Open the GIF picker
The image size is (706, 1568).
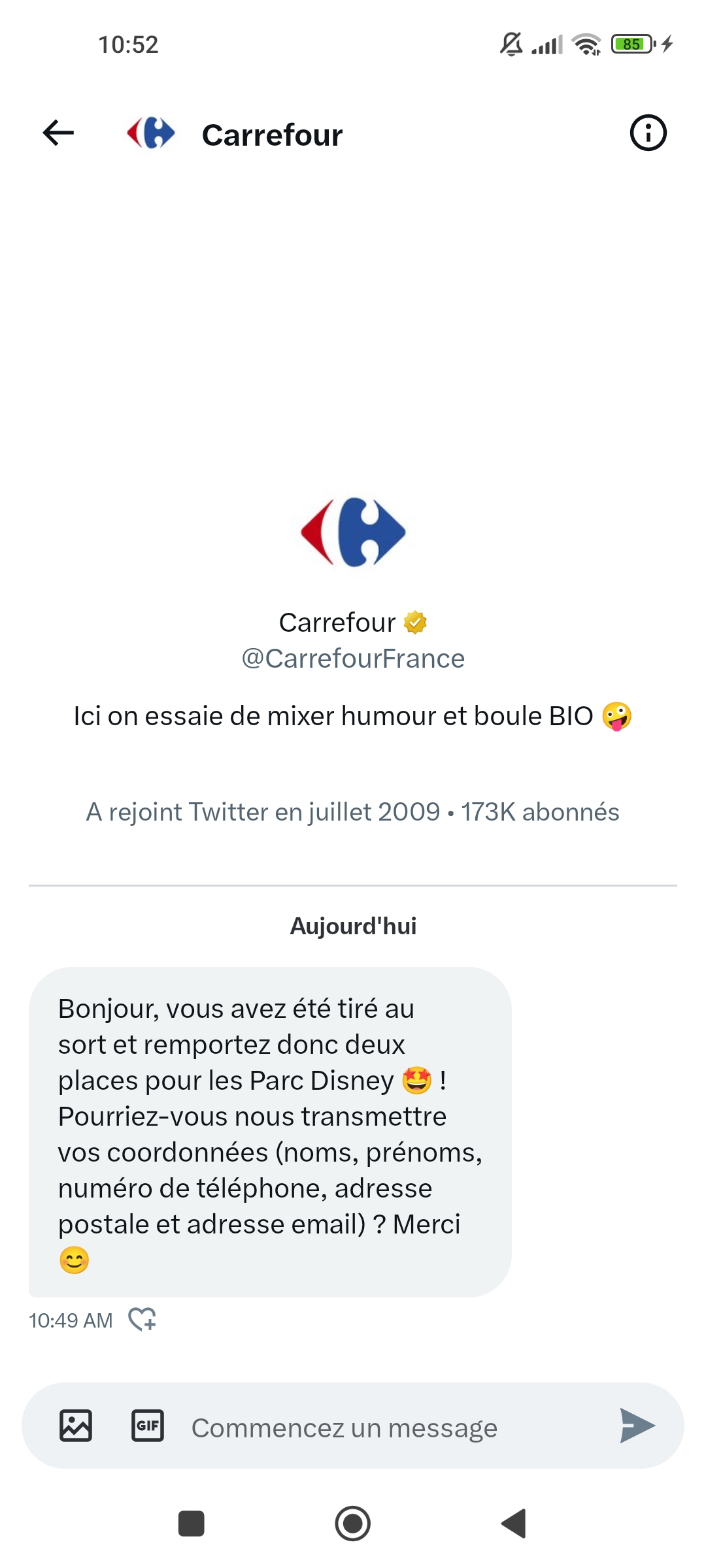148,1425
